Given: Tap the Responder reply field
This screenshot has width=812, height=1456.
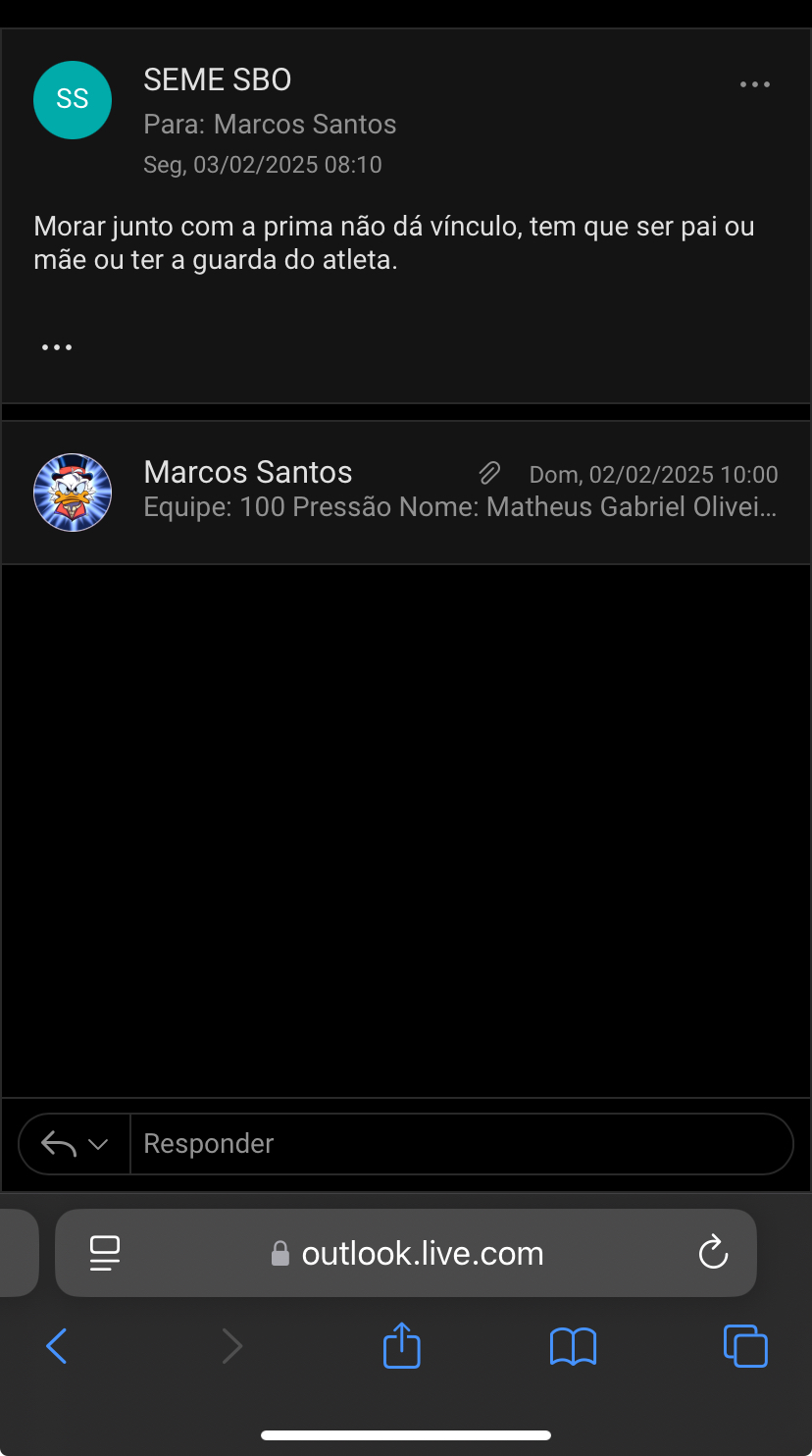Looking at the screenshot, I should click(461, 1144).
